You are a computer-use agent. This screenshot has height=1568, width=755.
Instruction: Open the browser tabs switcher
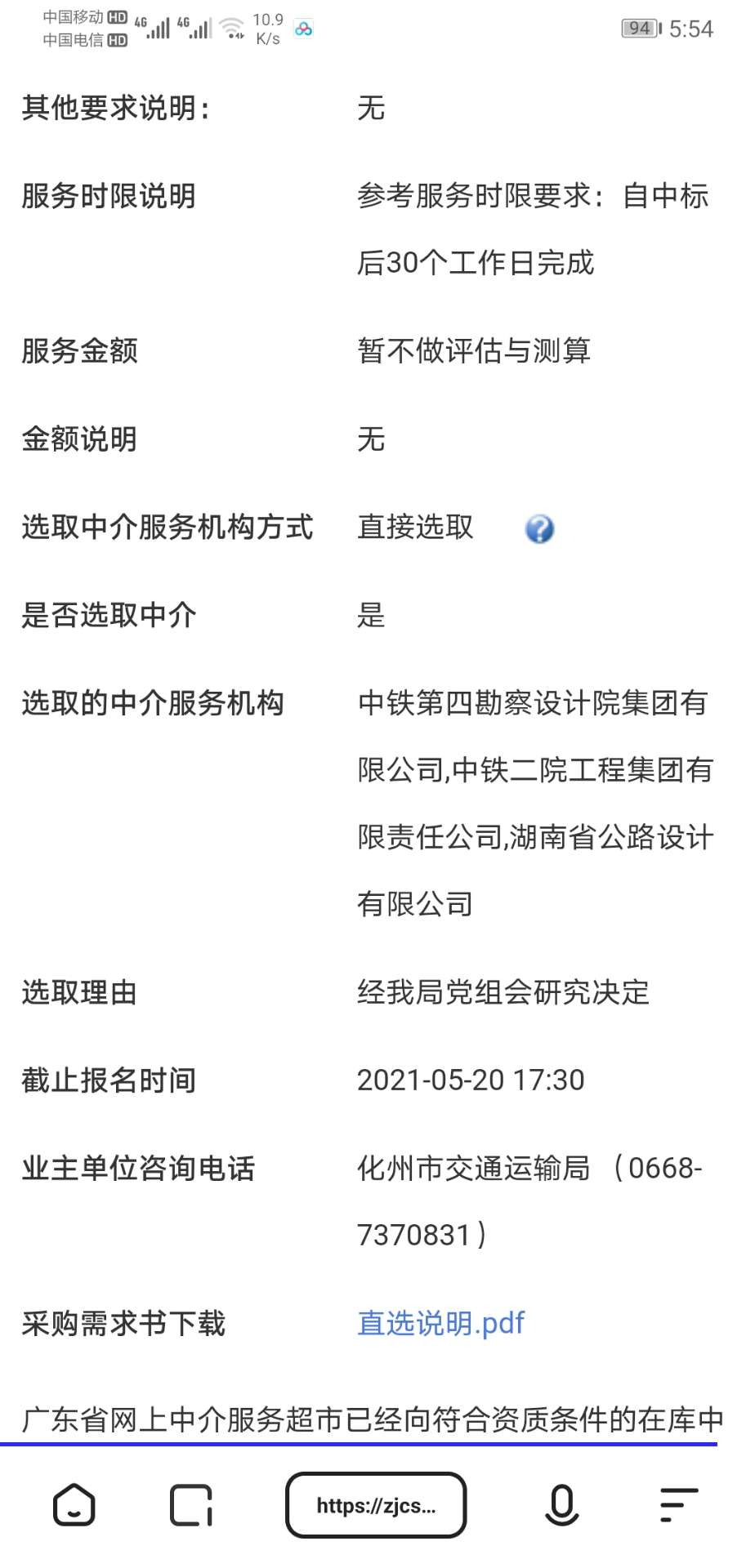[x=191, y=1505]
